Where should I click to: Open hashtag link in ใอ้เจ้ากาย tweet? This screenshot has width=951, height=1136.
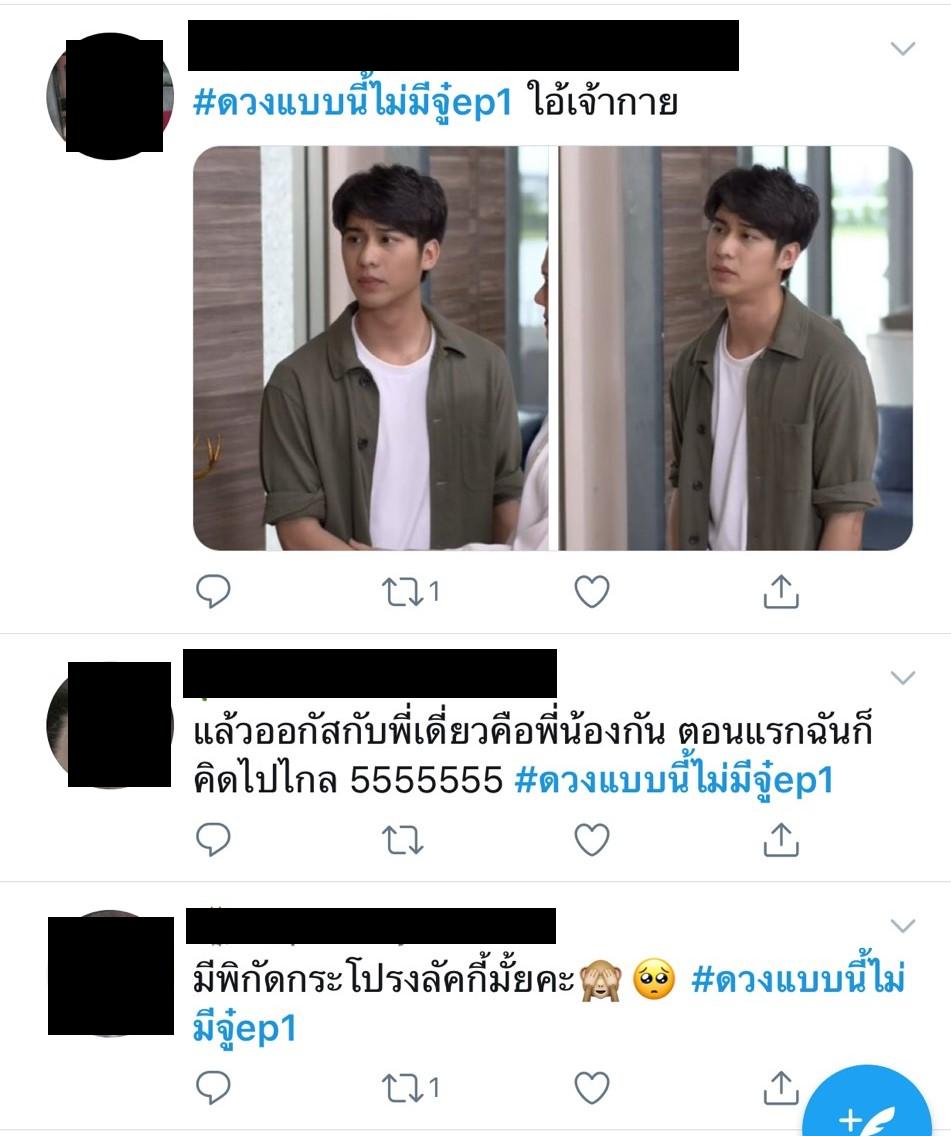click(x=352, y=104)
